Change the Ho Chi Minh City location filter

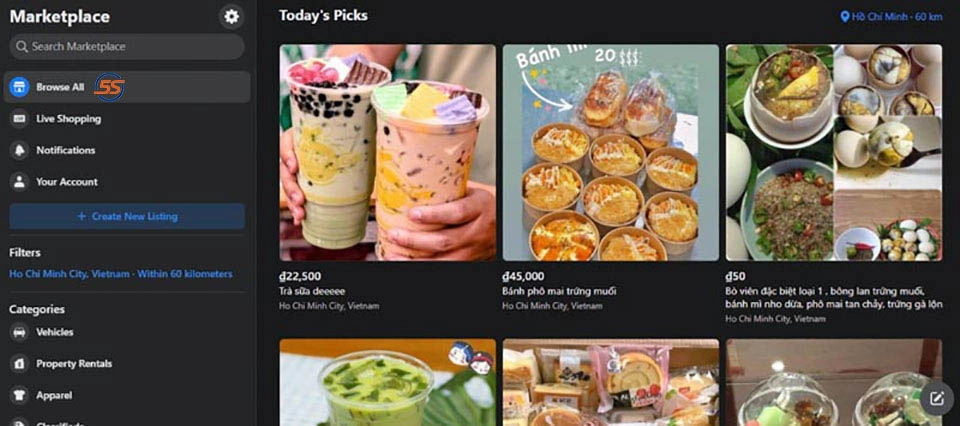click(120, 274)
